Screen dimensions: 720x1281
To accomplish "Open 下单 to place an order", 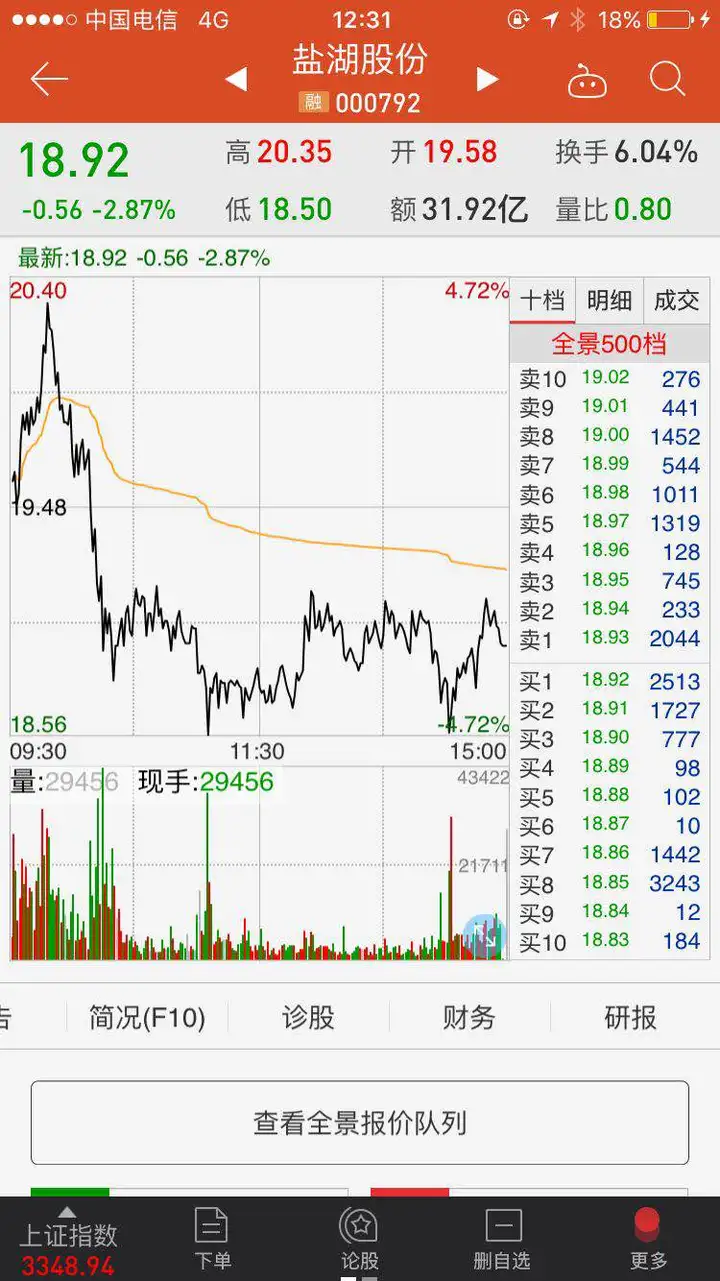I will [x=212, y=1239].
